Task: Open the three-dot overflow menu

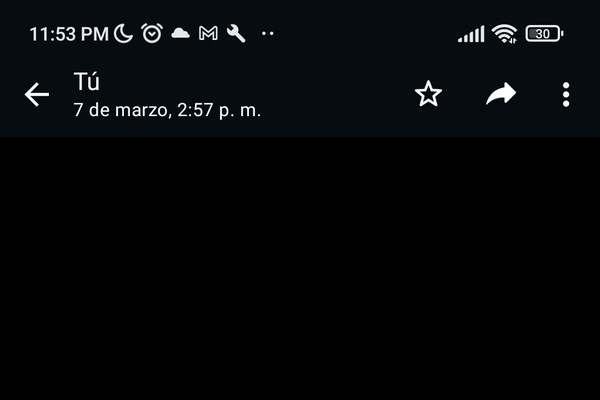Action: tap(566, 95)
